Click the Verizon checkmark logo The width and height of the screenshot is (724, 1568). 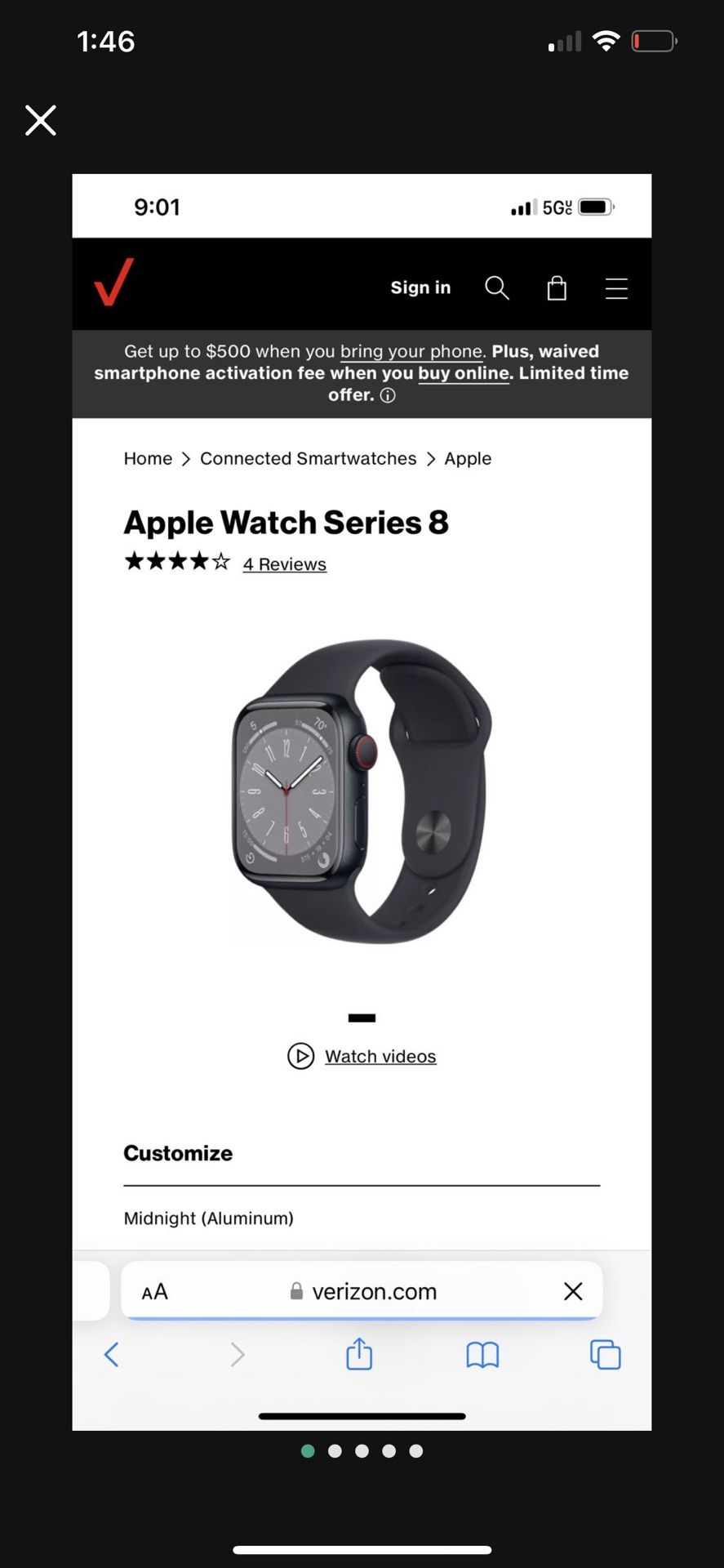pos(113,284)
